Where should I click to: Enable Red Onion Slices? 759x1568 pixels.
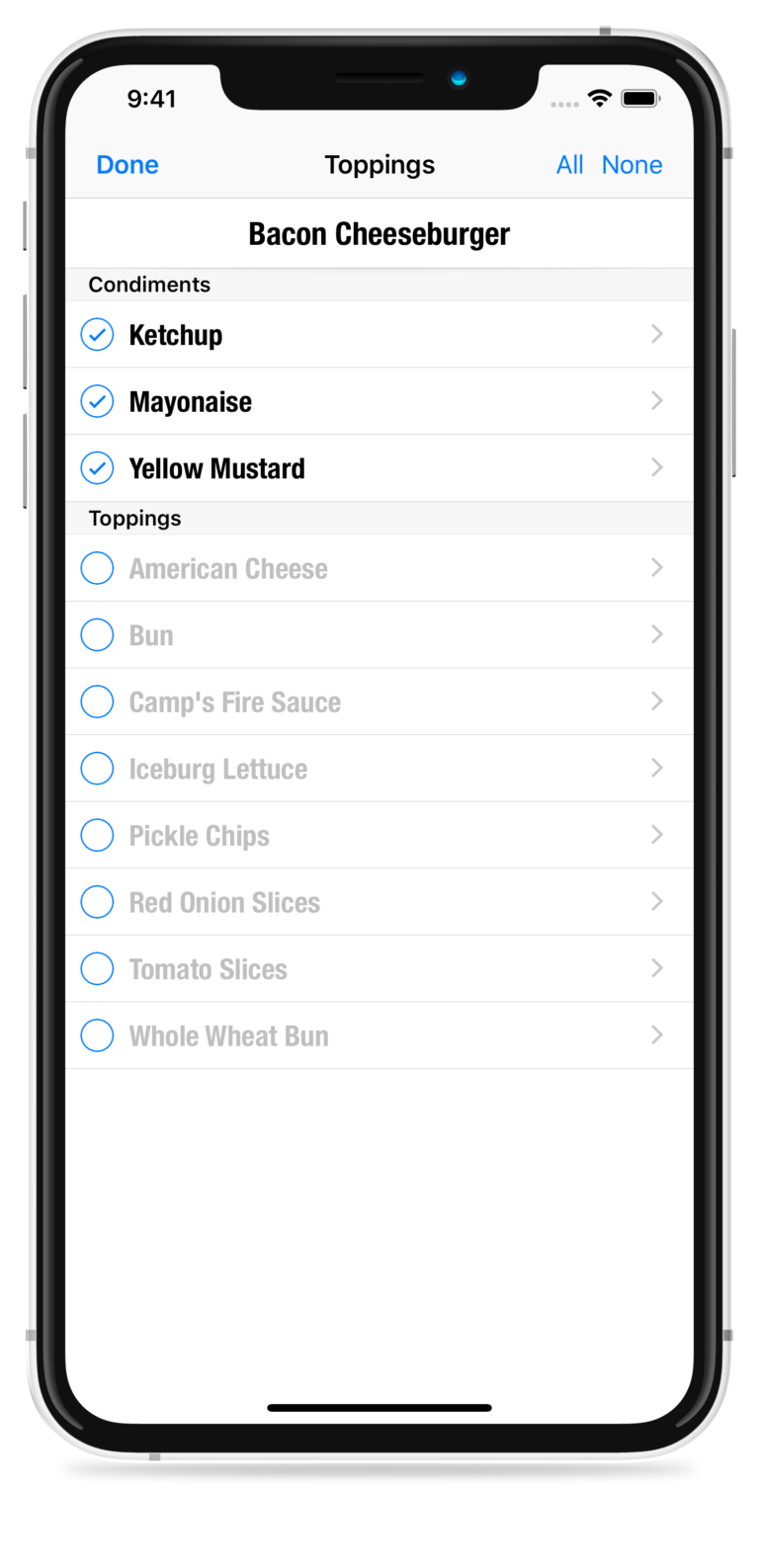click(x=97, y=902)
